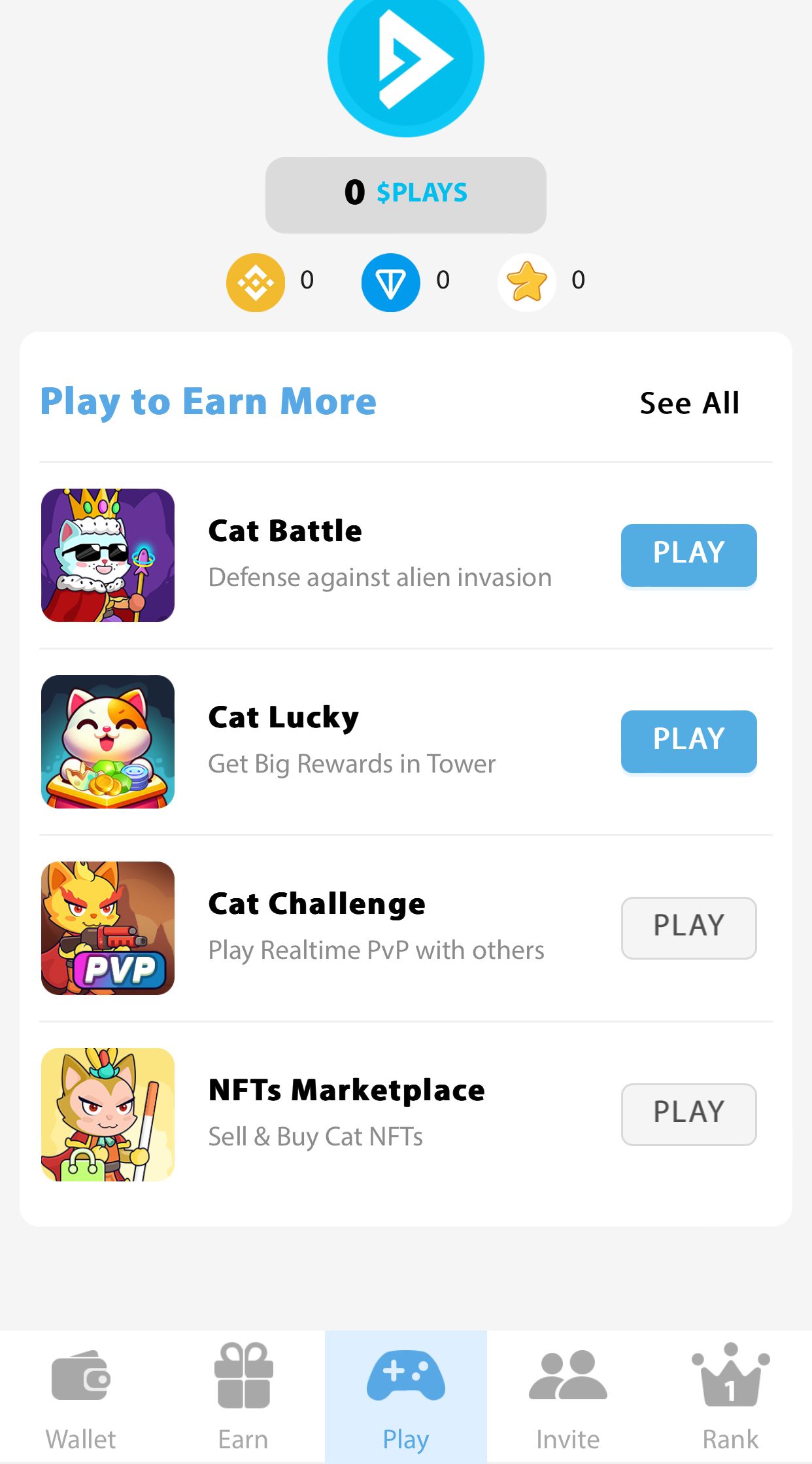Tap the Cat Lucky game thumbnail
The width and height of the screenshot is (812, 1464).
(108, 741)
